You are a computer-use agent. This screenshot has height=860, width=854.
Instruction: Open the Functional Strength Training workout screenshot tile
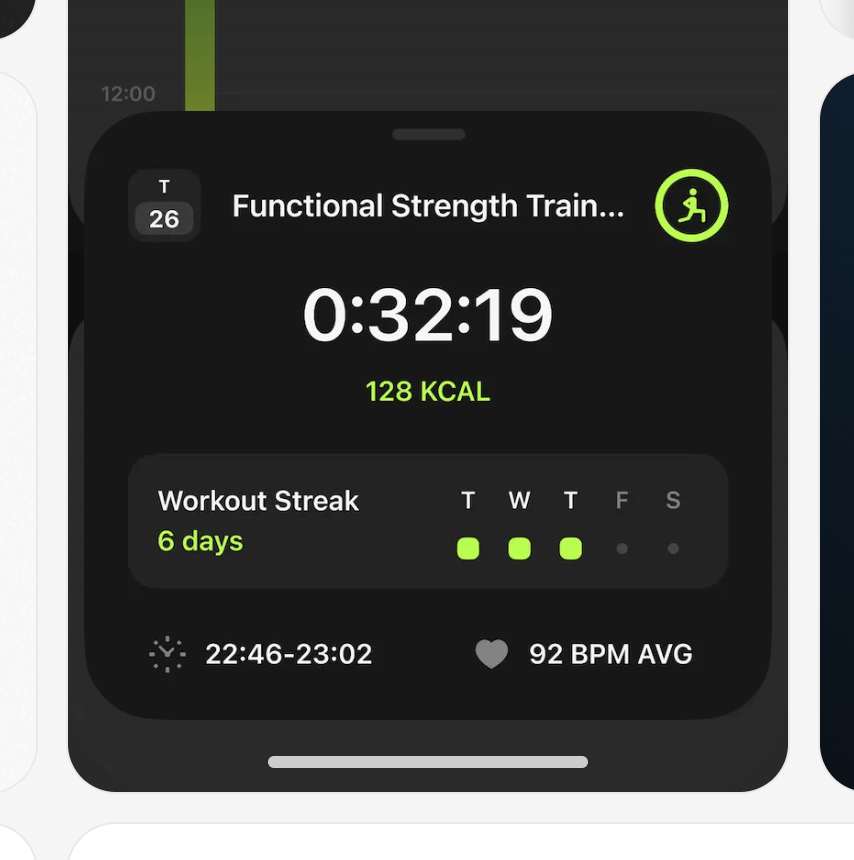tap(428, 400)
